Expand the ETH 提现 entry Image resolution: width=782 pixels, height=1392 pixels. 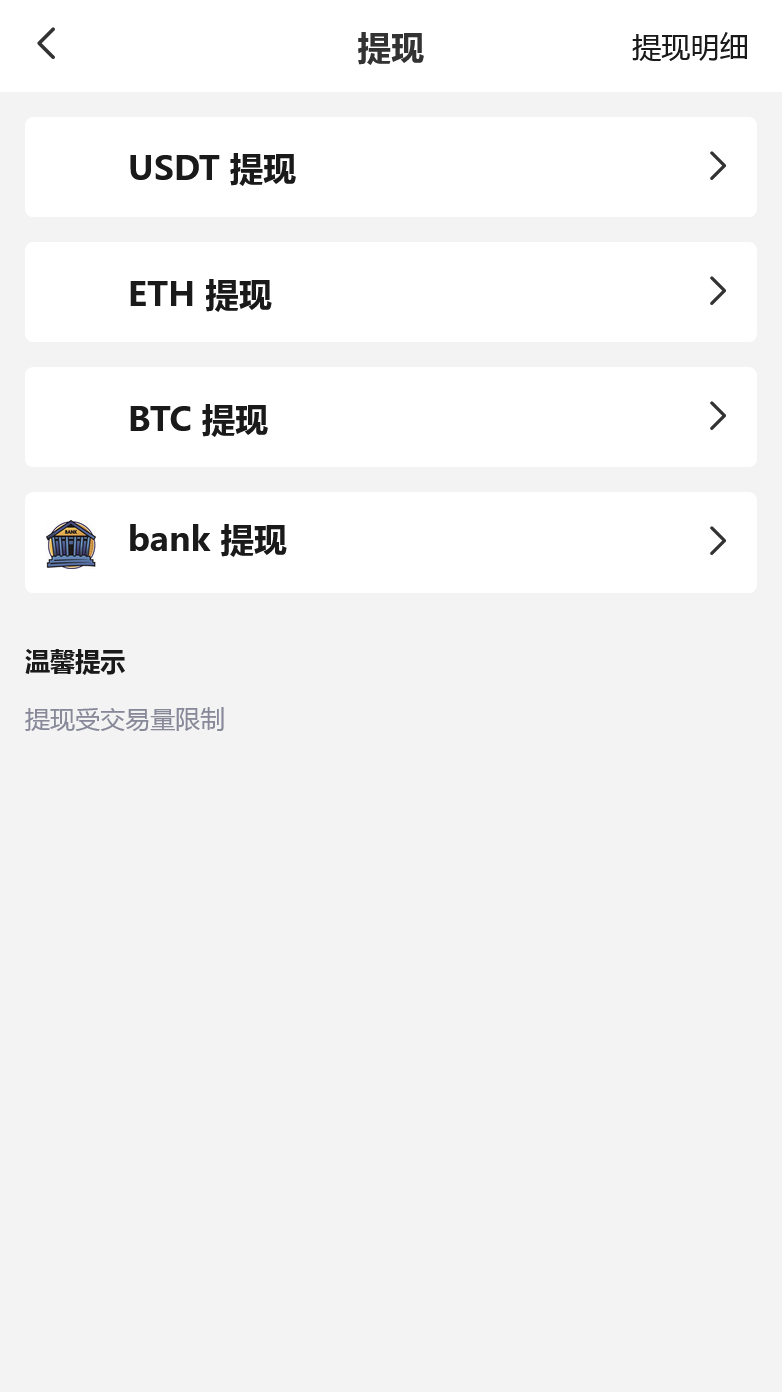coord(391,291)
